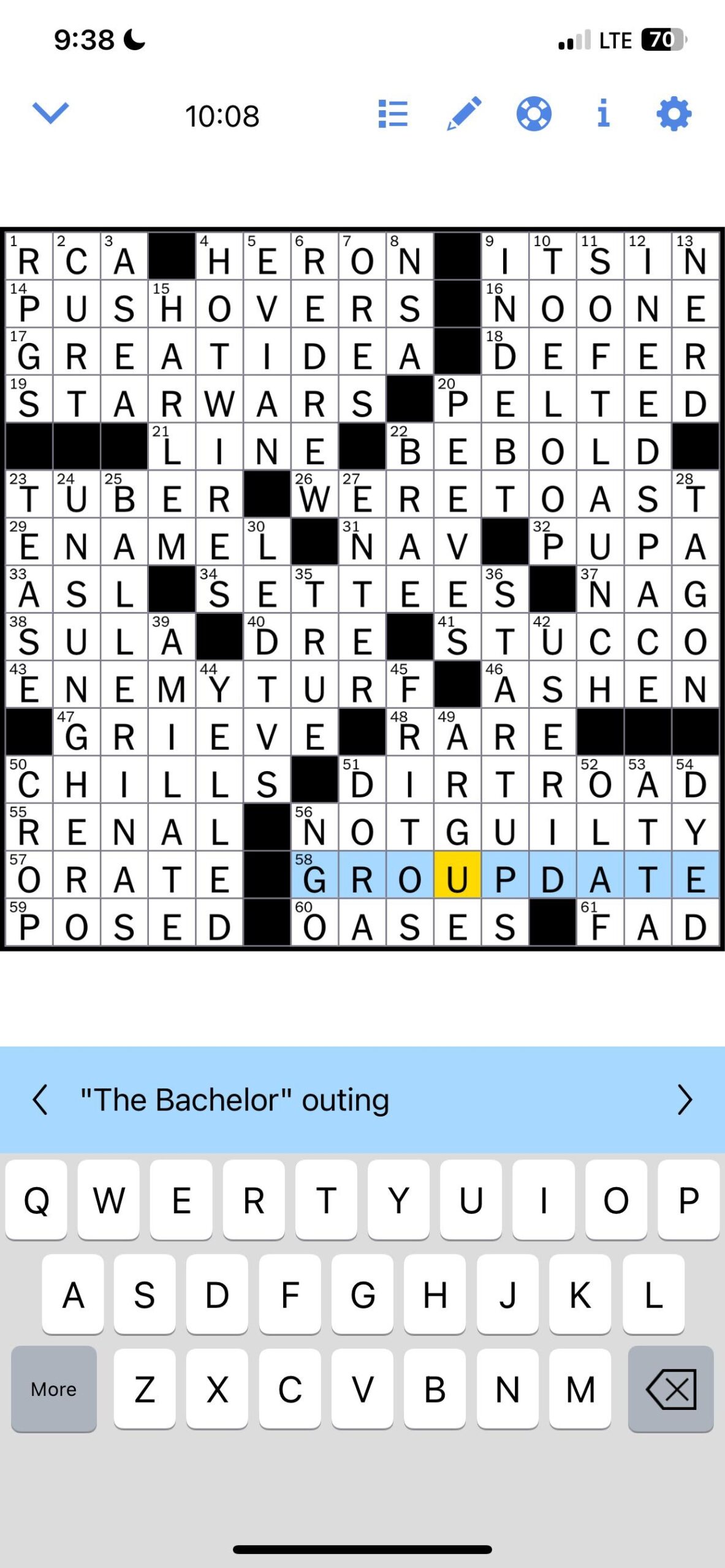Advance to the next clue
Viewport: 725px width, 1568px height.
pyautogui.click(x=684, y=1099)
